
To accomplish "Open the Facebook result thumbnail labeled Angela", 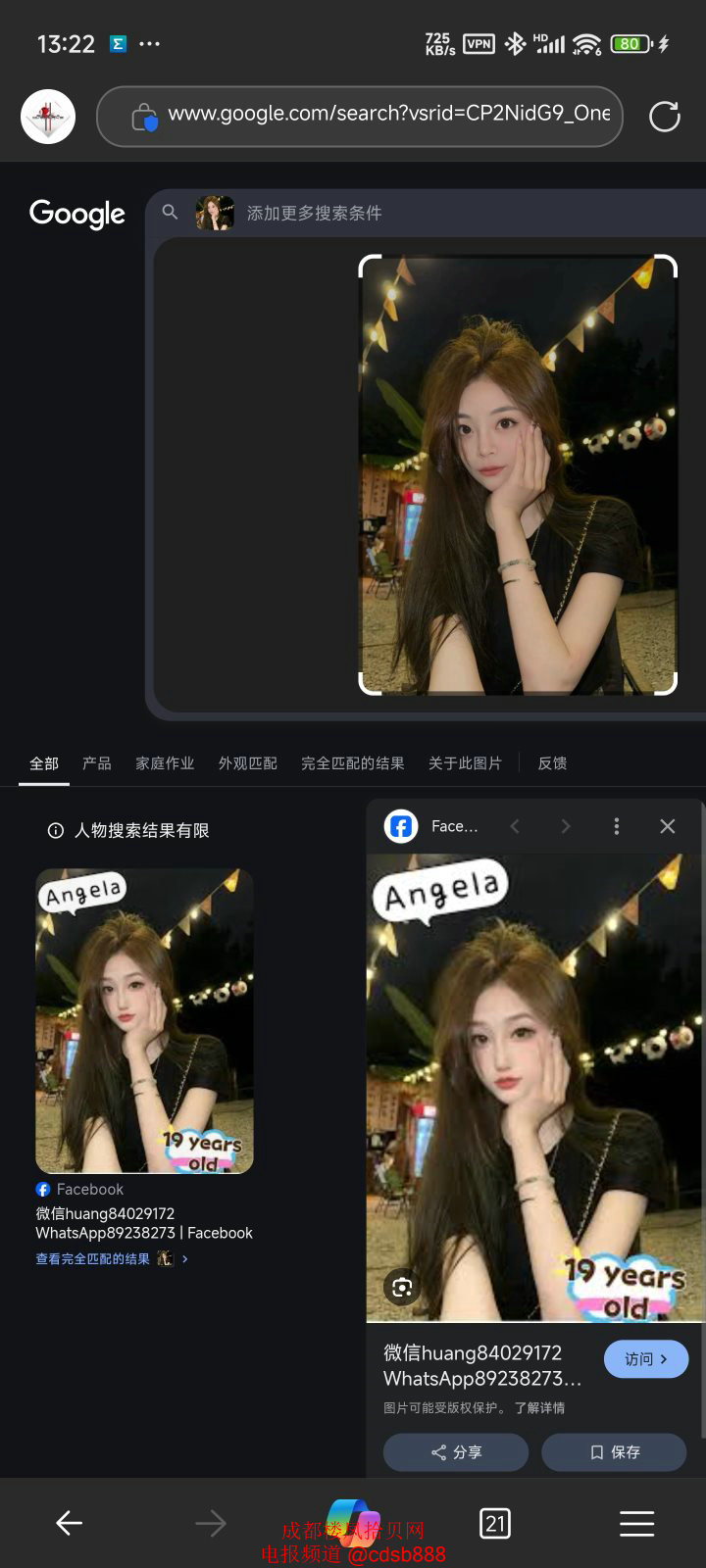I will tap(144, 1020).
